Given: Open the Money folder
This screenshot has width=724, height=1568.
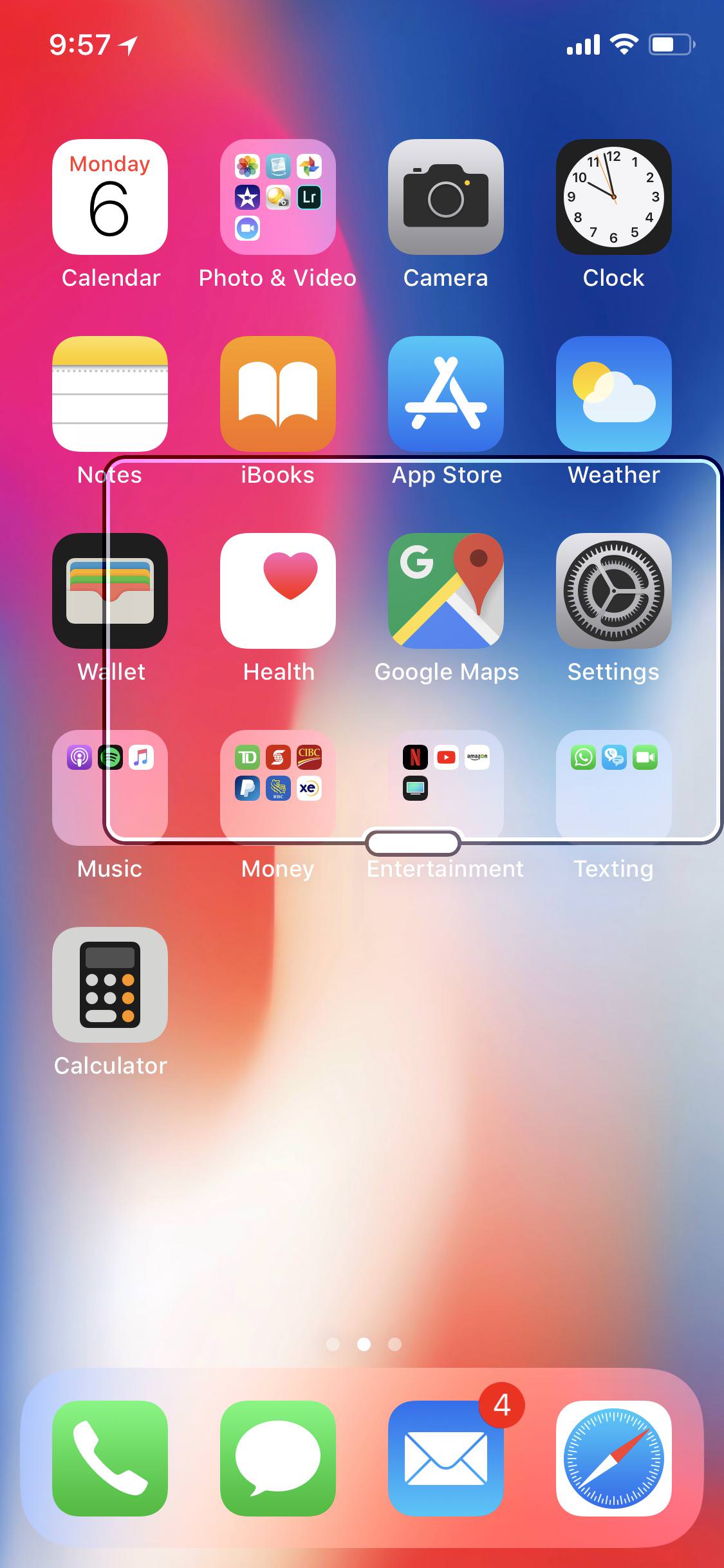Looking at the screenshot, I should [x=278, y=788].
